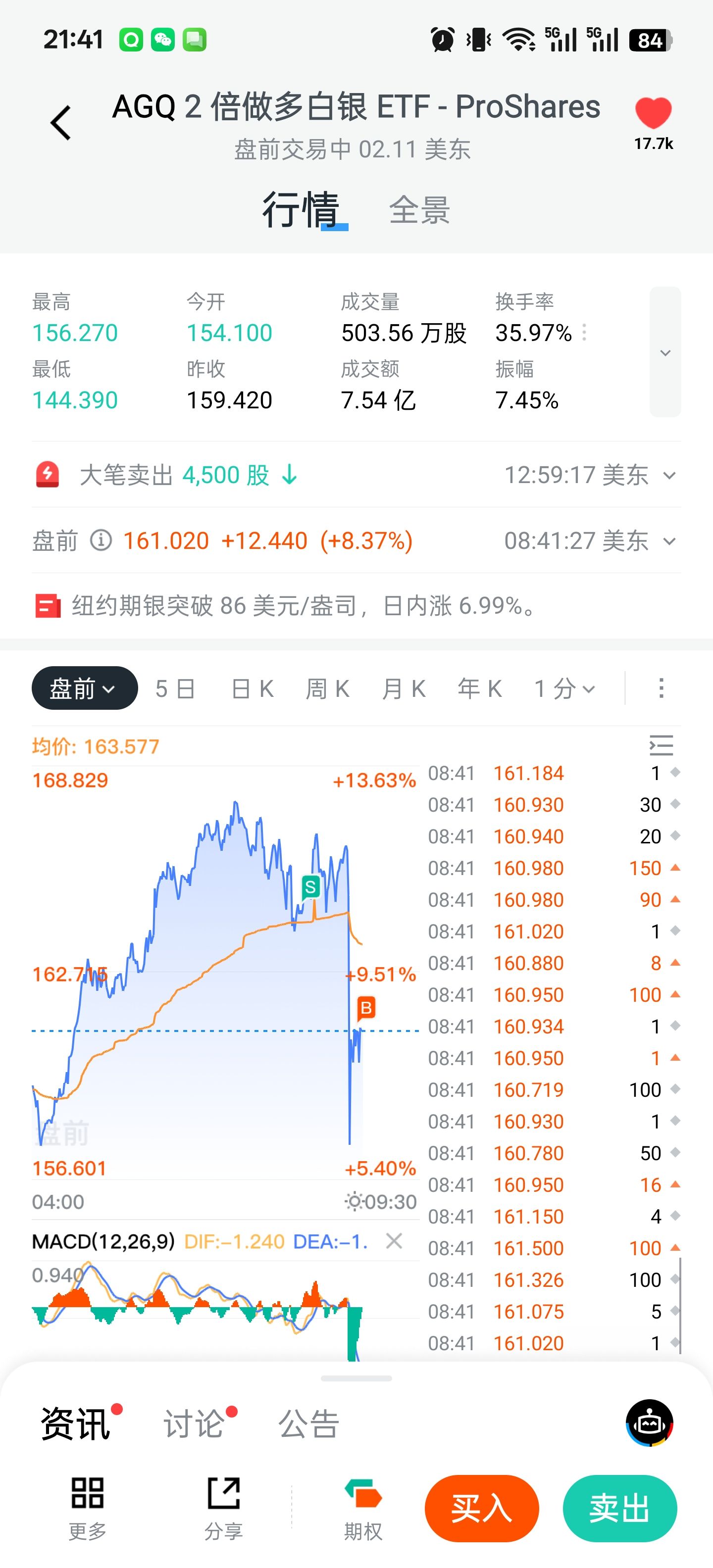
Task: Tap the red heart favorite icon
Action: pos(653,113)
